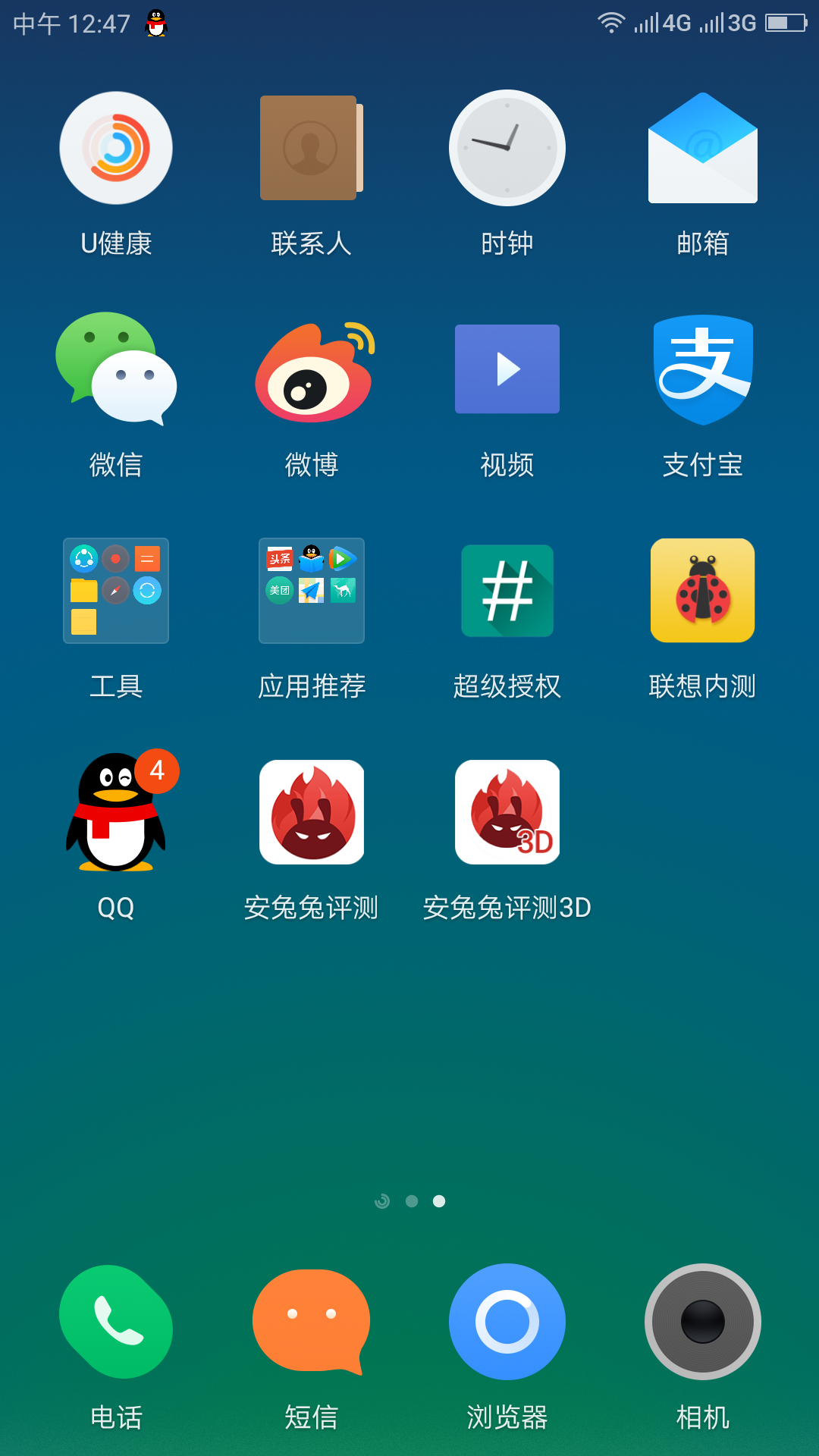The height and width of the screenshot is (1456, 819).
Task: Jump to the middle home screen page dot
Action: pyautogui.click(x=412, y=1201)
